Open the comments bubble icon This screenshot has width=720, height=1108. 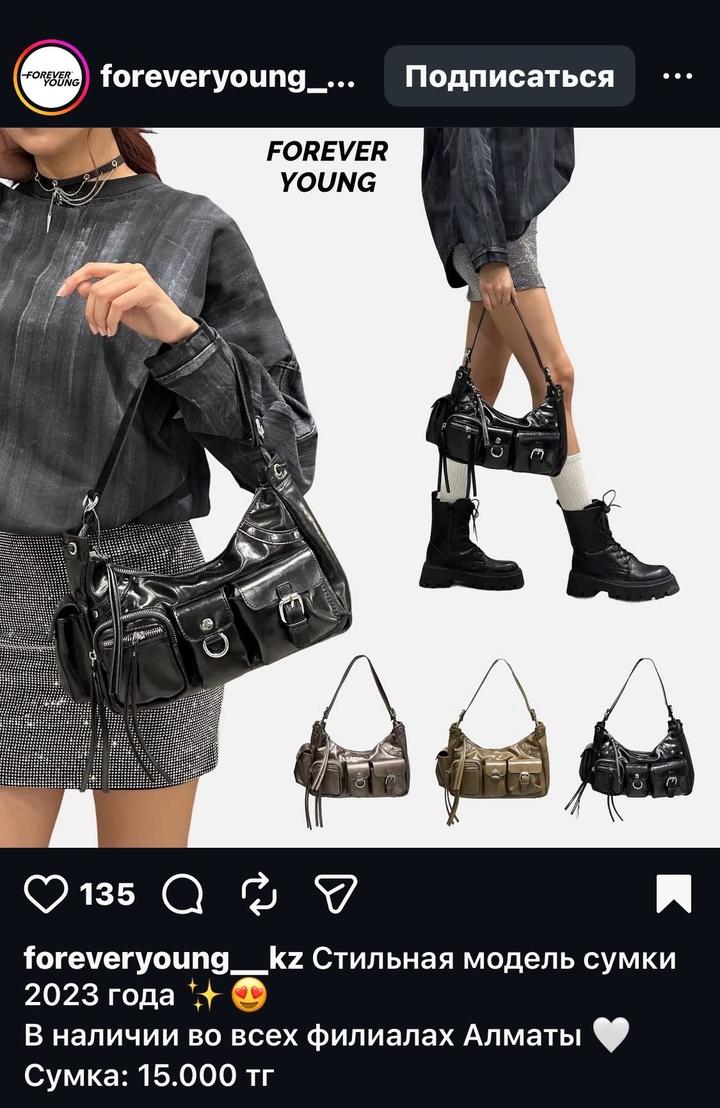pyautogui.click(x=182, y=893)
